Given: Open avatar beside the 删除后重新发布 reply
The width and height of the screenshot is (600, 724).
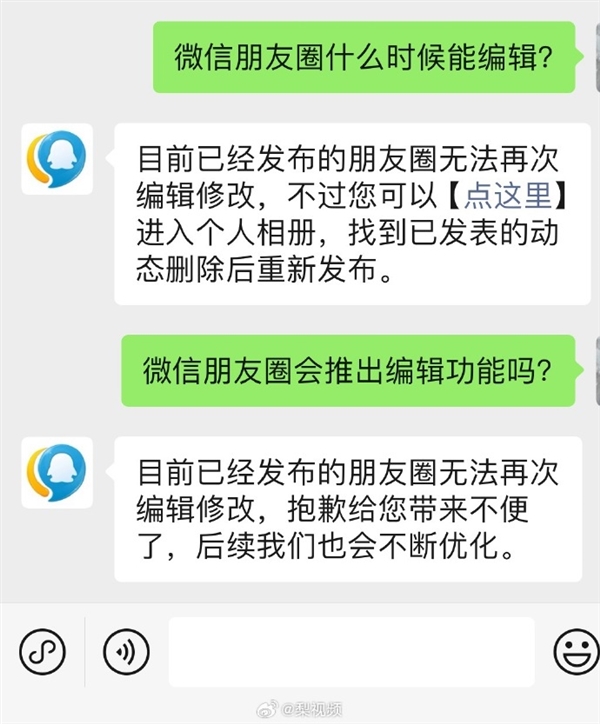Looking at the screenshot, I should click(x=57, y=159).
